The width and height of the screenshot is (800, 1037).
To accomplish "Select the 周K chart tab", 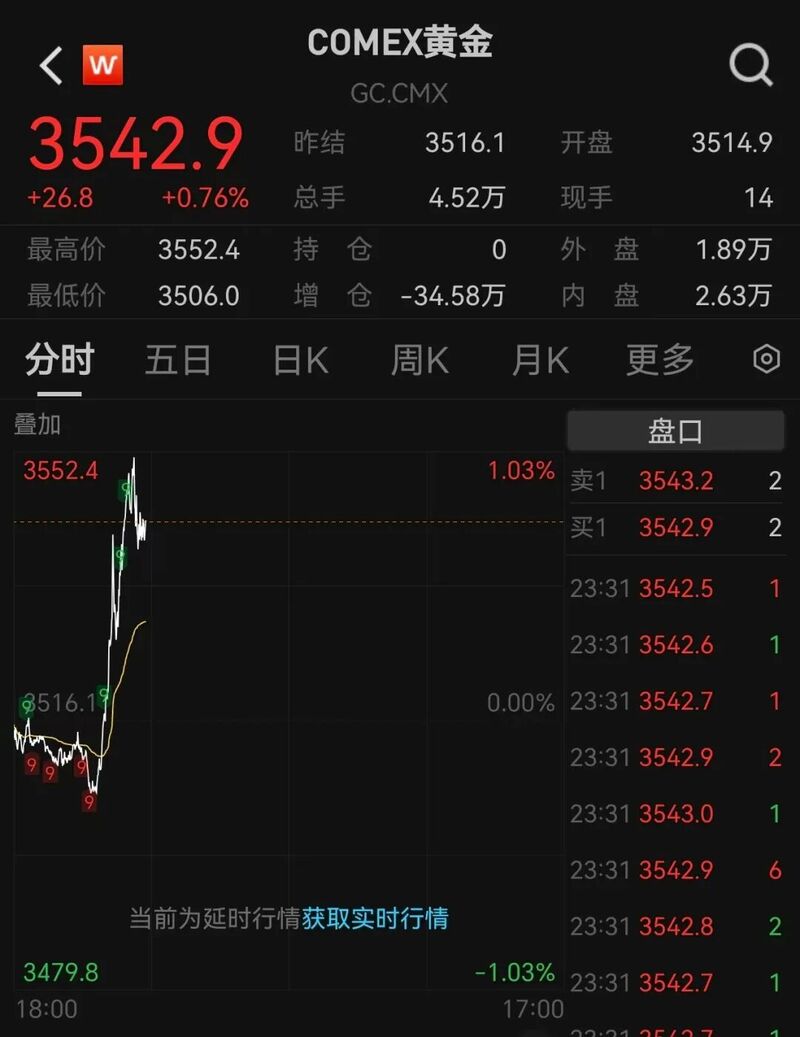I will click(420, 360).
